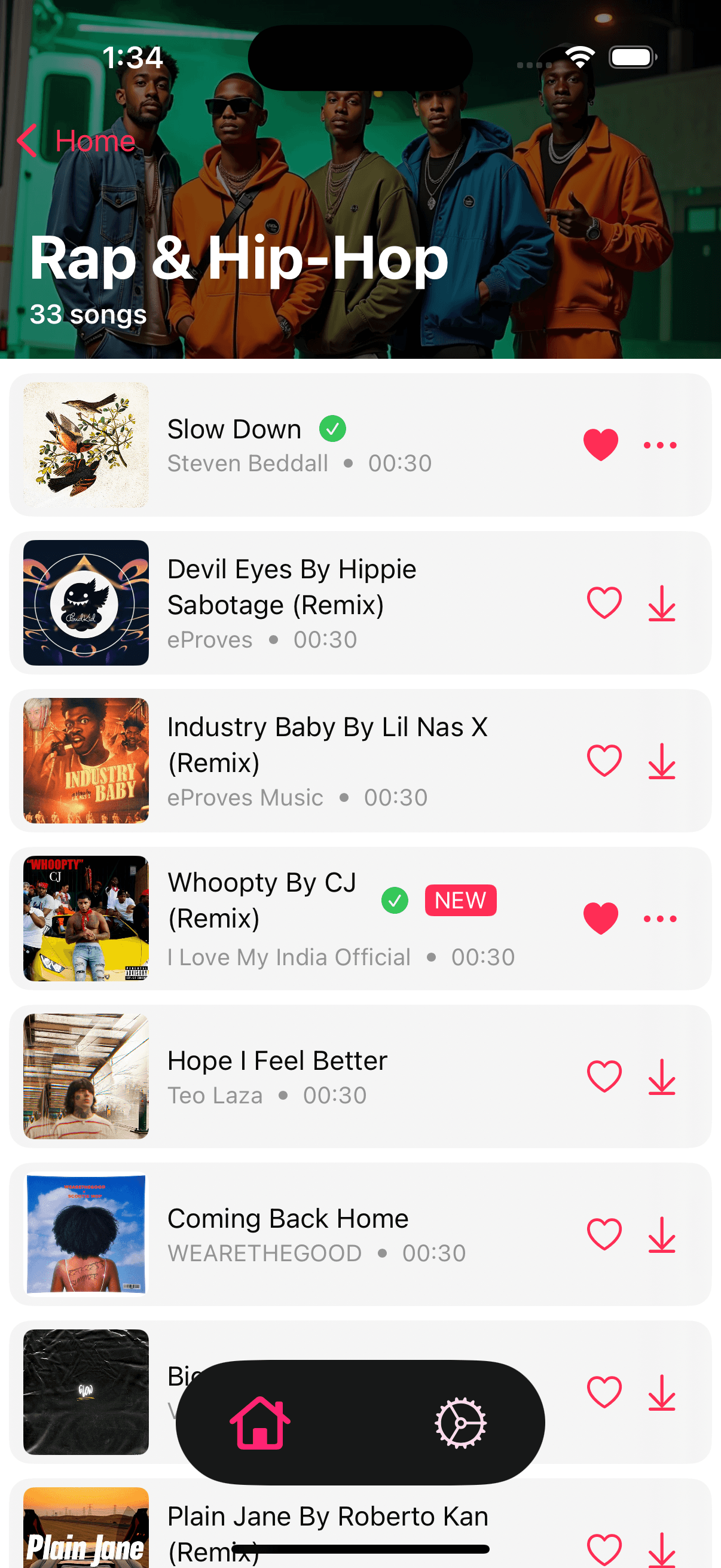This screenshot has width=721, height=1568.
Task: Open more options for Slow Down
Action: (x=660, y=445)
